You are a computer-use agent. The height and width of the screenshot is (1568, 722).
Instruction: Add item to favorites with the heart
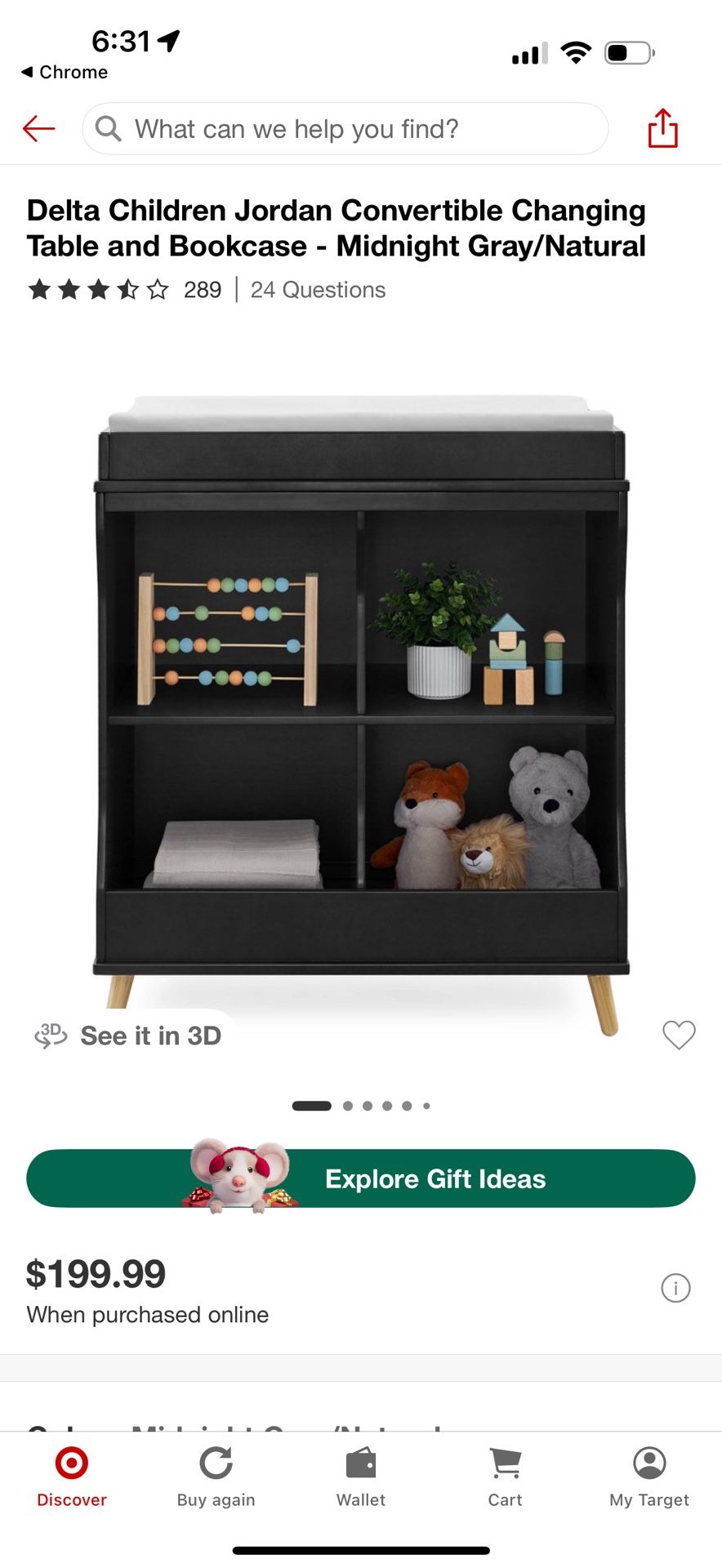pos(678,1035)
